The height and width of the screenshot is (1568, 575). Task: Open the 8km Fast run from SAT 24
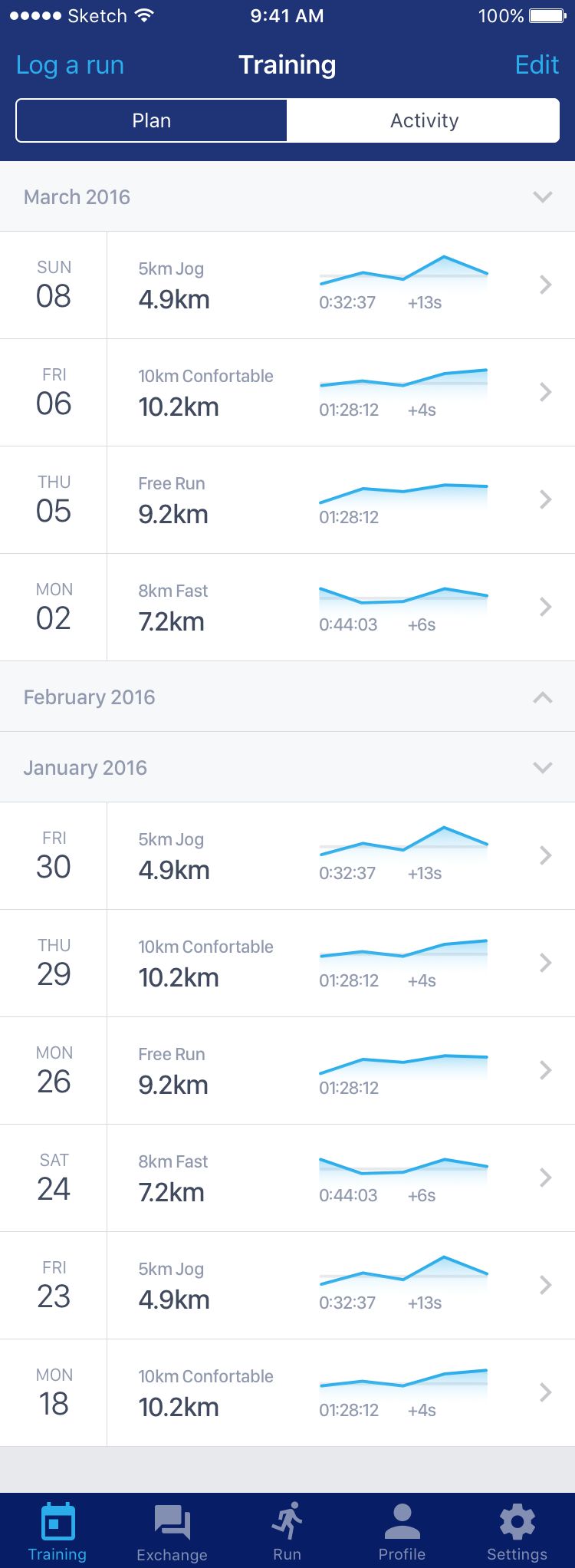[287, 1178]
